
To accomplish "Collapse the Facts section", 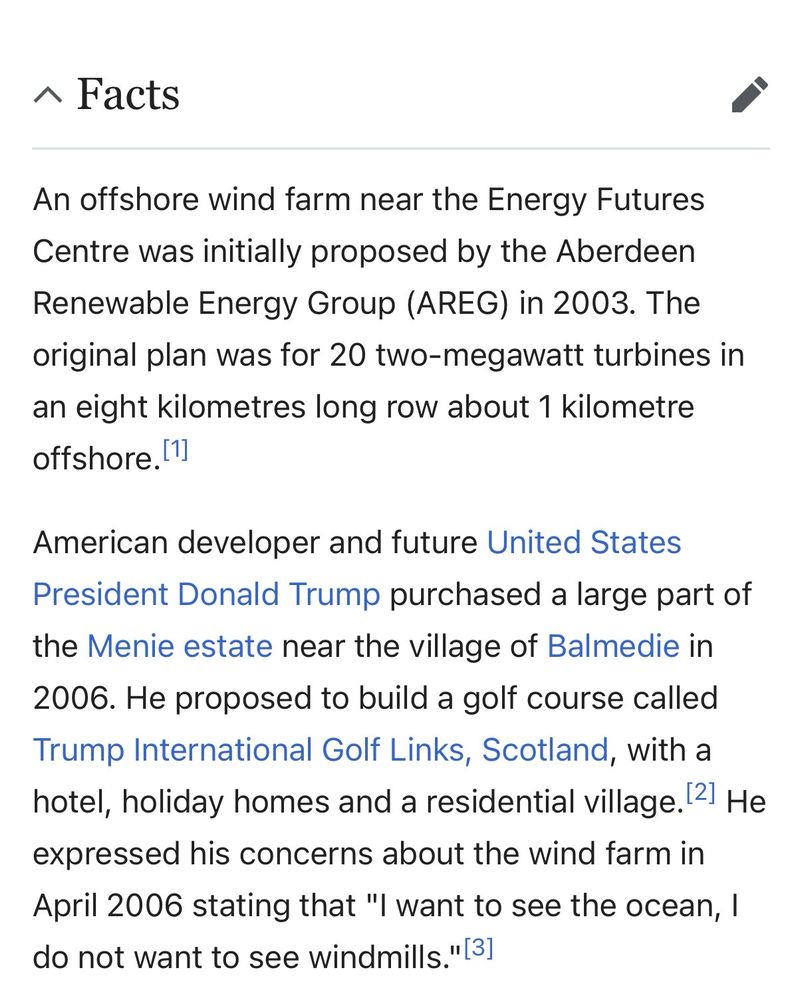I will tap(48, 96).
